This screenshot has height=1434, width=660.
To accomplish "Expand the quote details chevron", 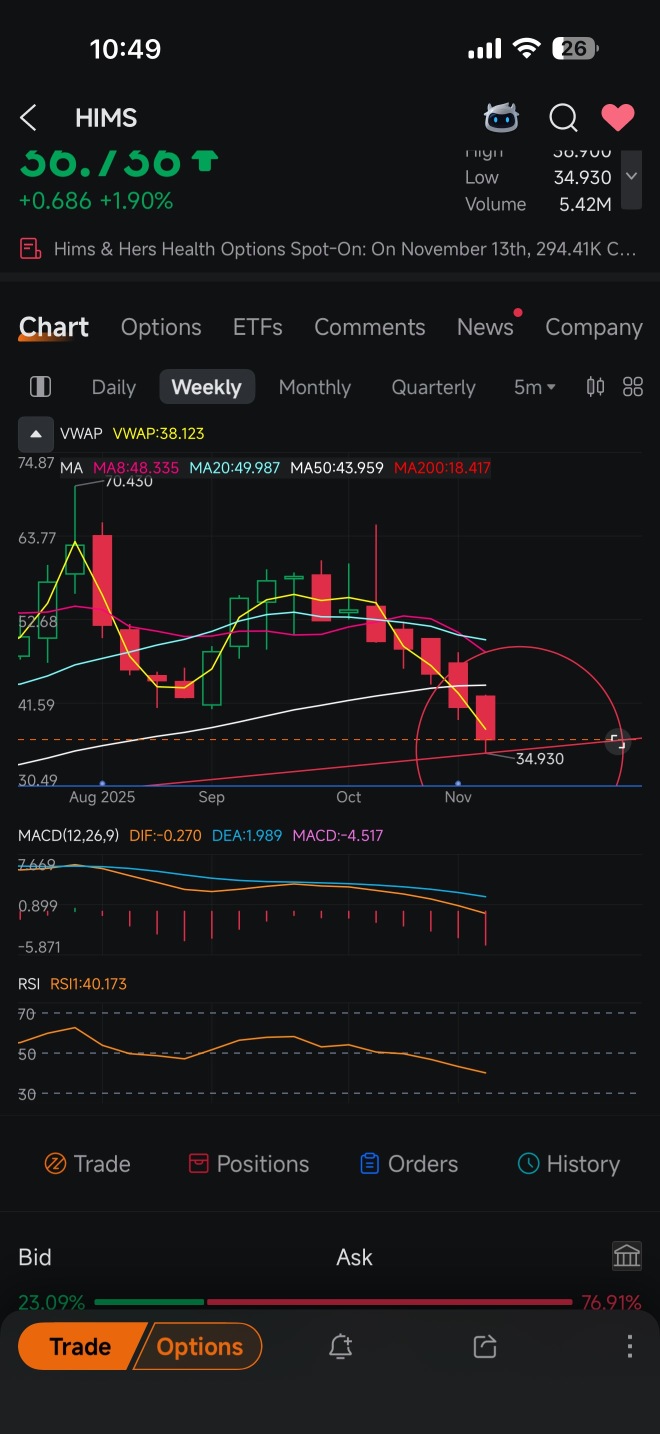I will (x=630, y=178).
